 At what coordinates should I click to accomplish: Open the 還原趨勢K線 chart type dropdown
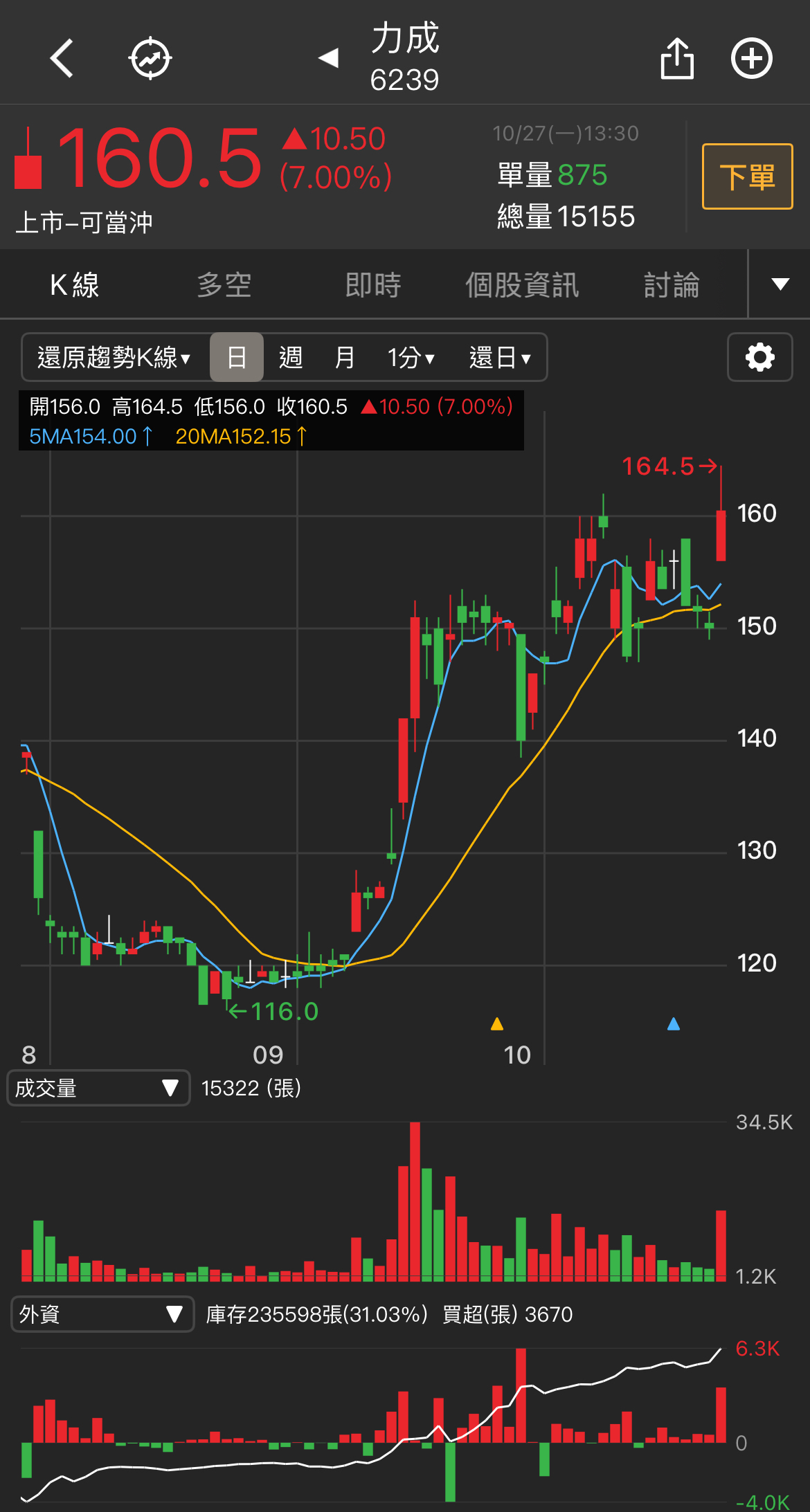(x=114, y=358)
